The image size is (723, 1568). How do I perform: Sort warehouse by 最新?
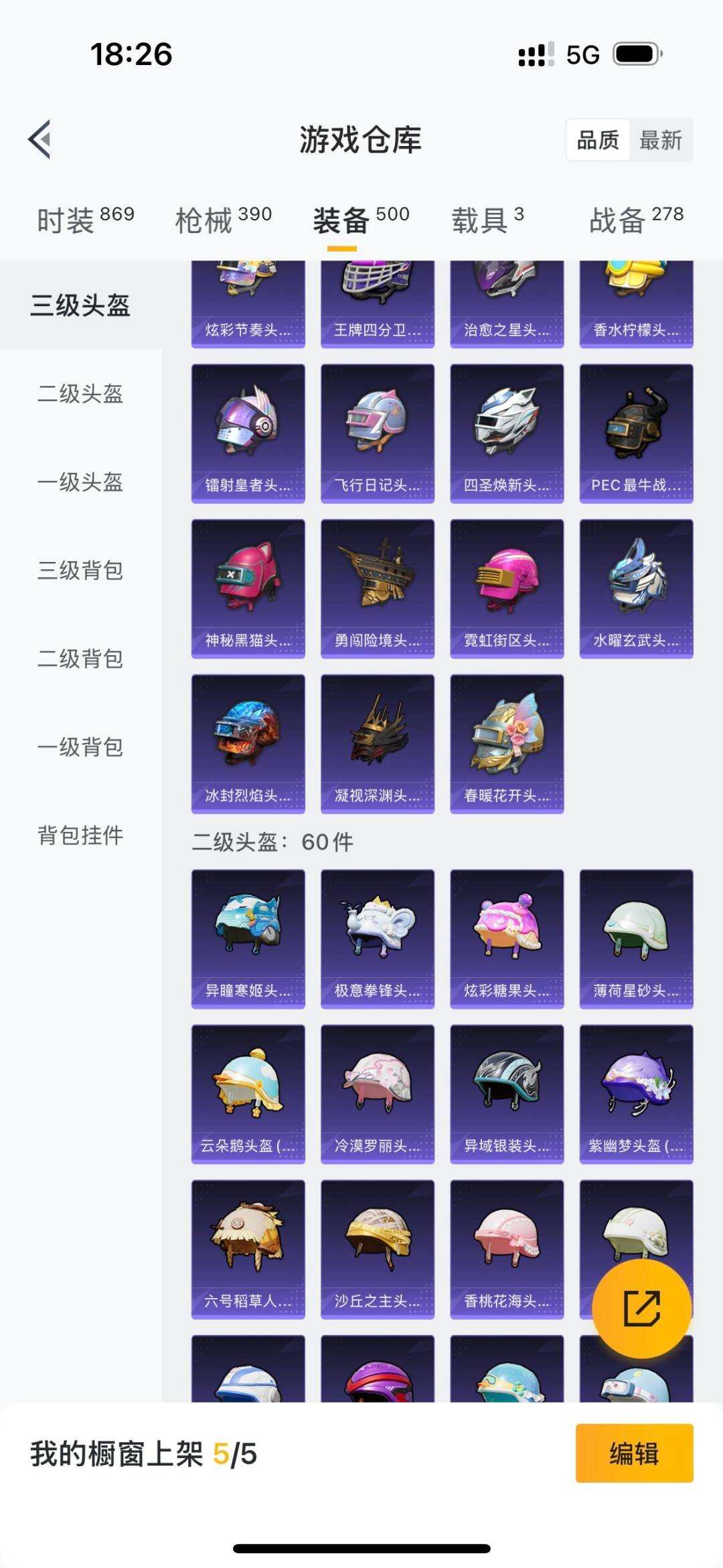tap(660, 140)
